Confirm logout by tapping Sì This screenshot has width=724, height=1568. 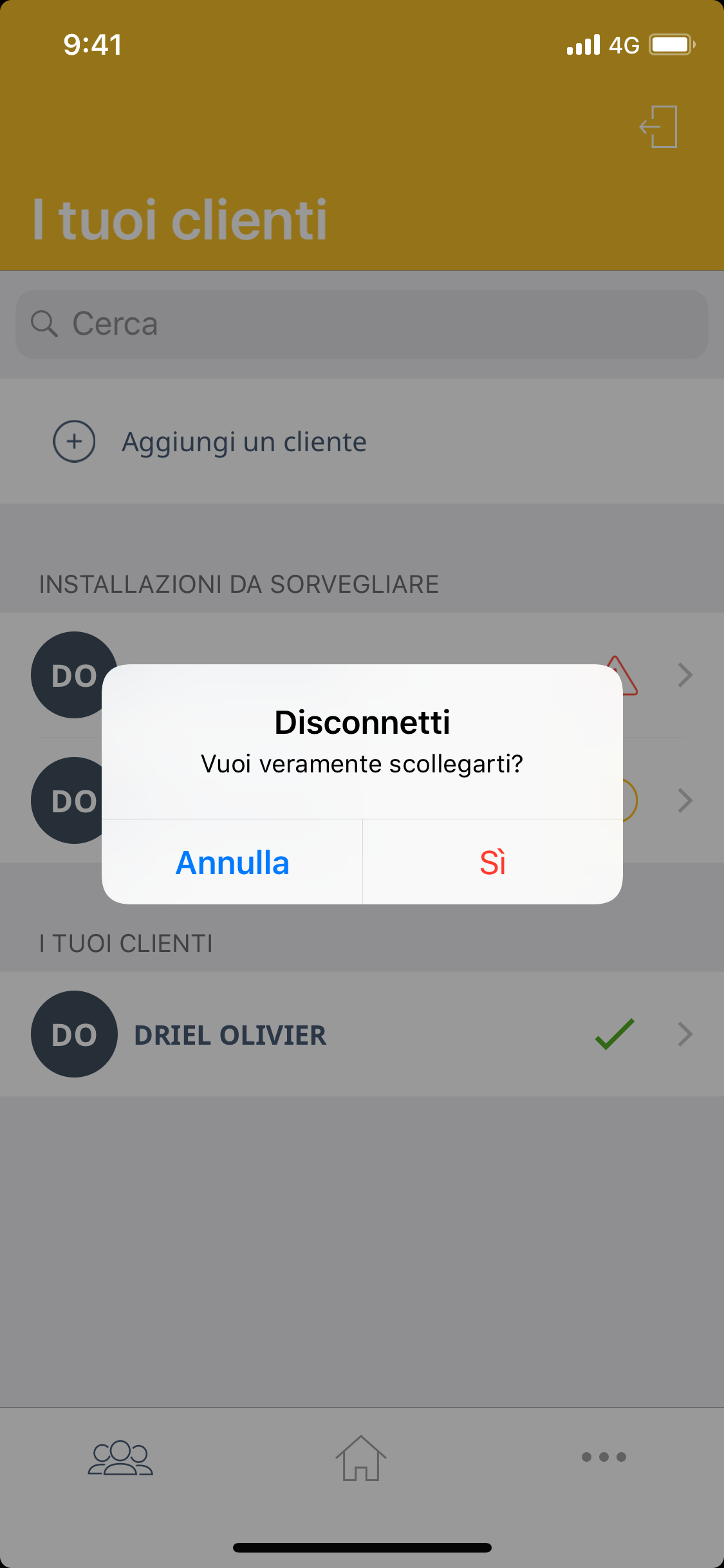(x=493, y=863)
